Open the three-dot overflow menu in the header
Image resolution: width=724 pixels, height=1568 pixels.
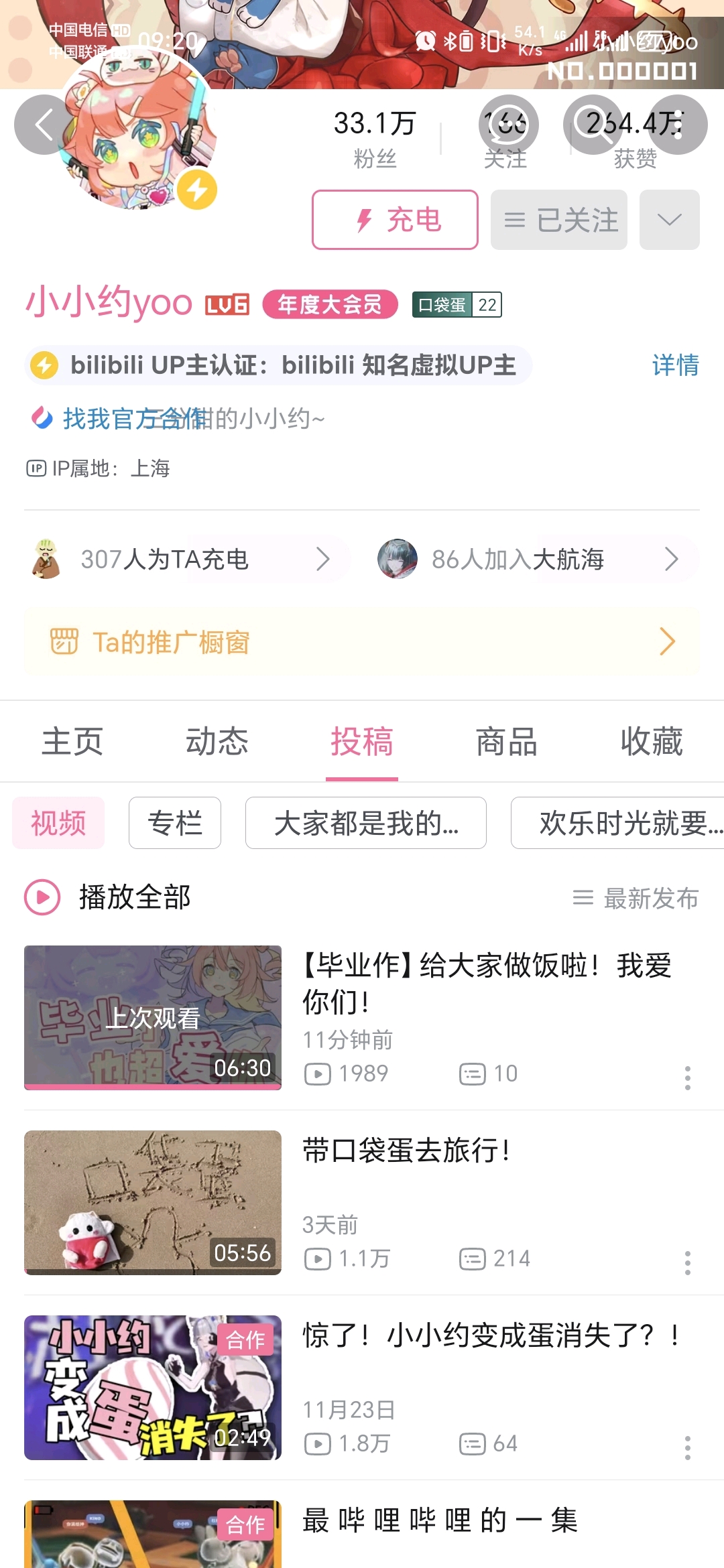tap(678, 125)
